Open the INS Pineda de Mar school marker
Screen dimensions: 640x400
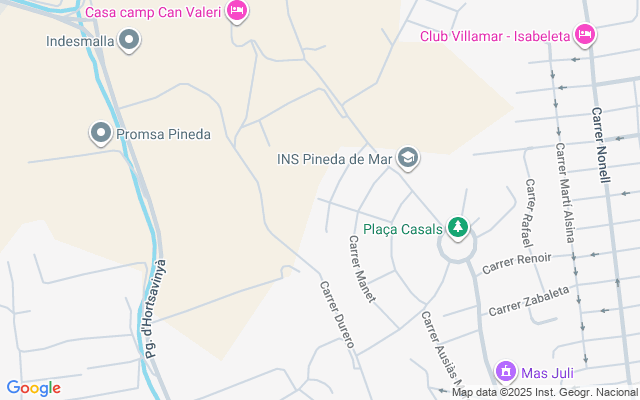coord(407,158)
